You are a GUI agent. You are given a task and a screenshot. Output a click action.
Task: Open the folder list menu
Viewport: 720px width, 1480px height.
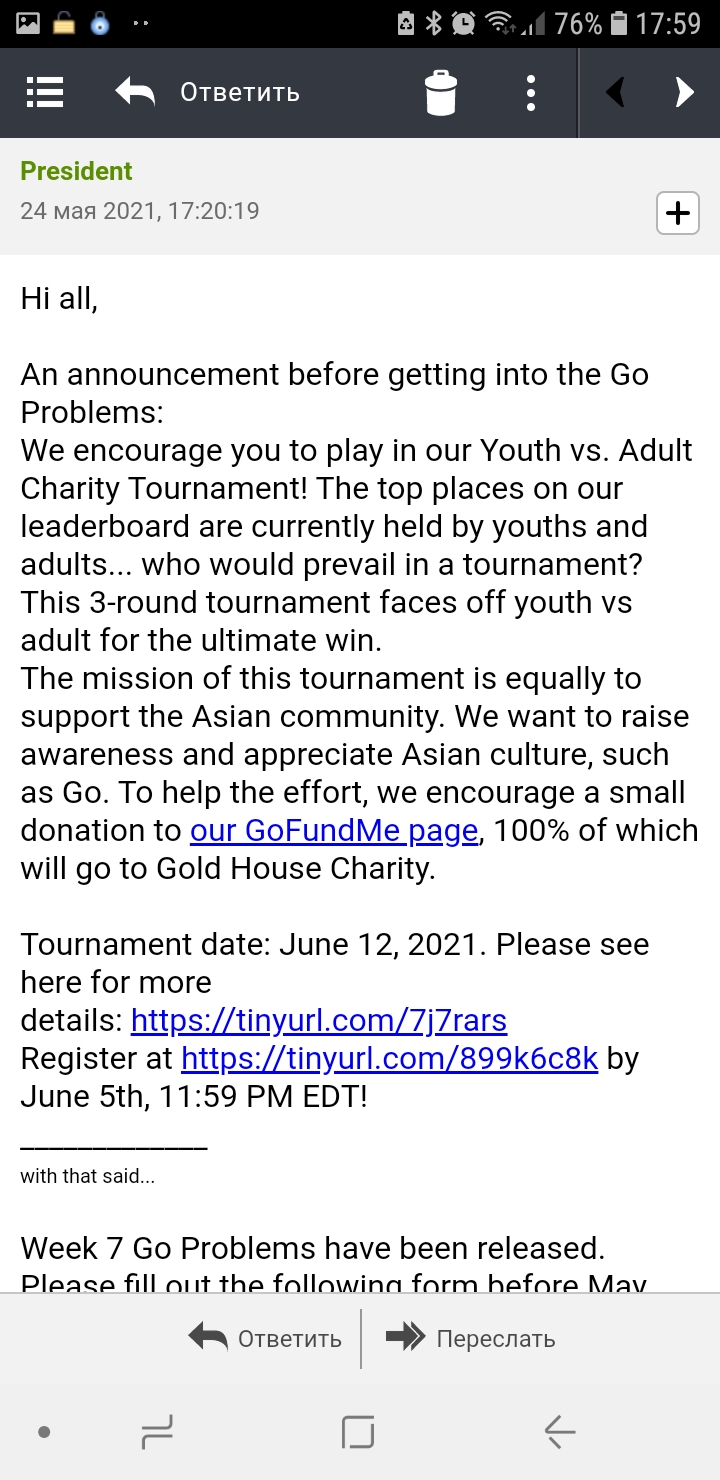click(45, 93)
